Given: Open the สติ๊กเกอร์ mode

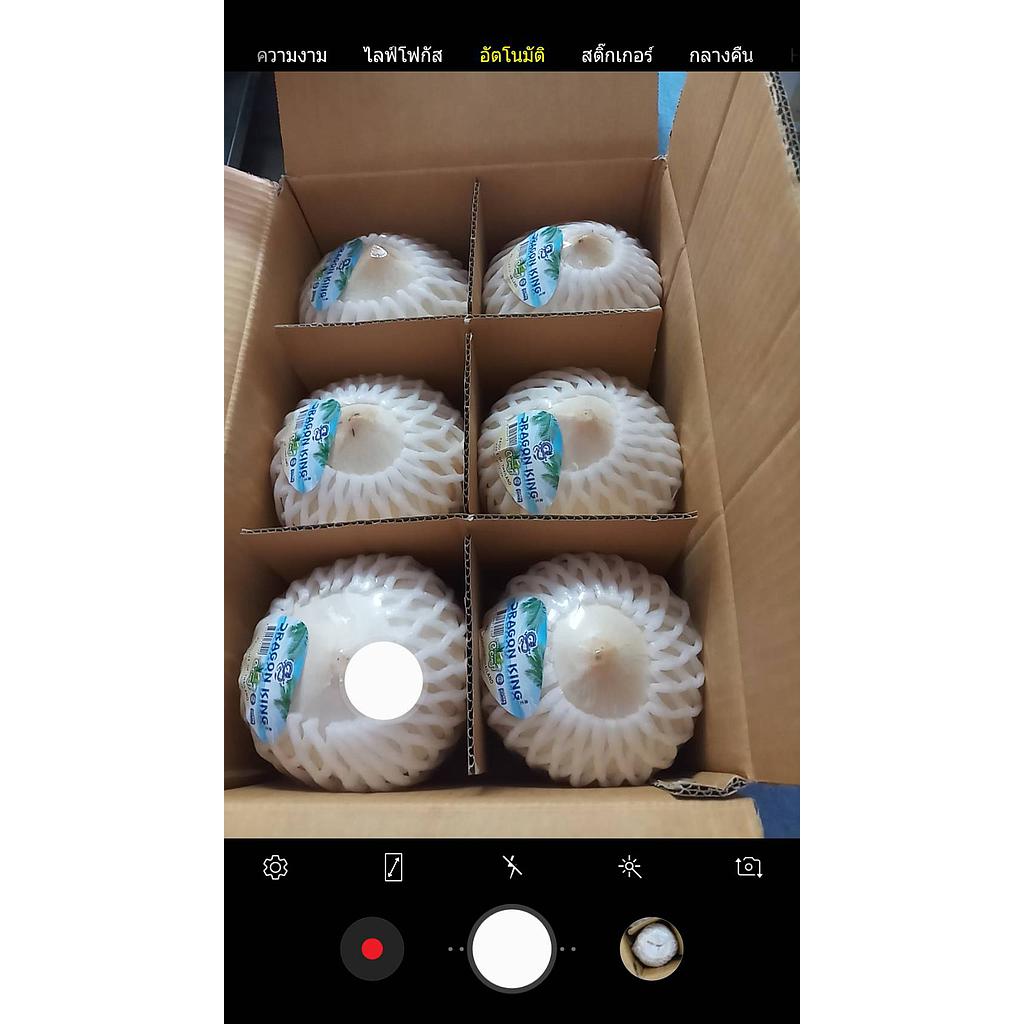Looking at the screenshot, I should [x=617, y=55].
